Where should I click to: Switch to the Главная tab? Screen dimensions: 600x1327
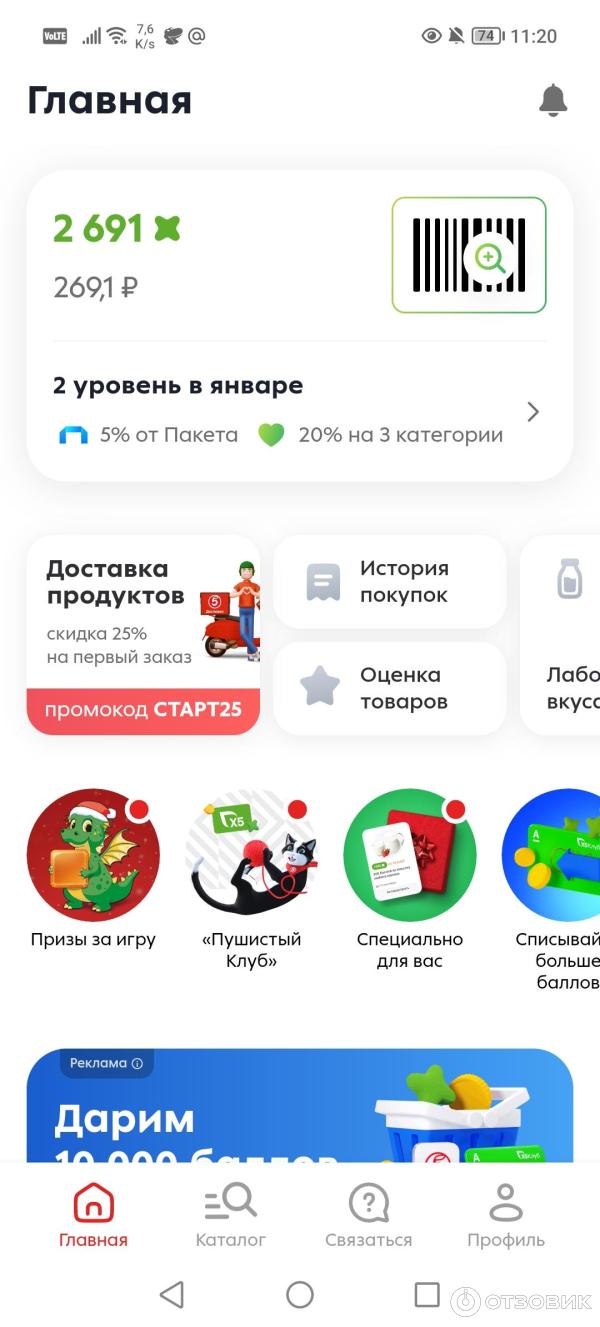tap(93, 1215)
